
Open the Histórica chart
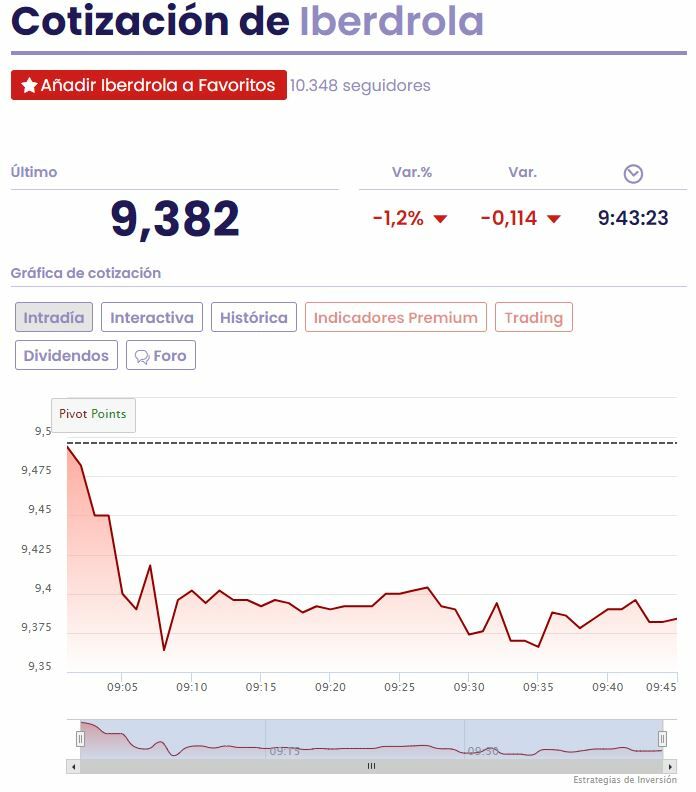(x=254, y=318)
